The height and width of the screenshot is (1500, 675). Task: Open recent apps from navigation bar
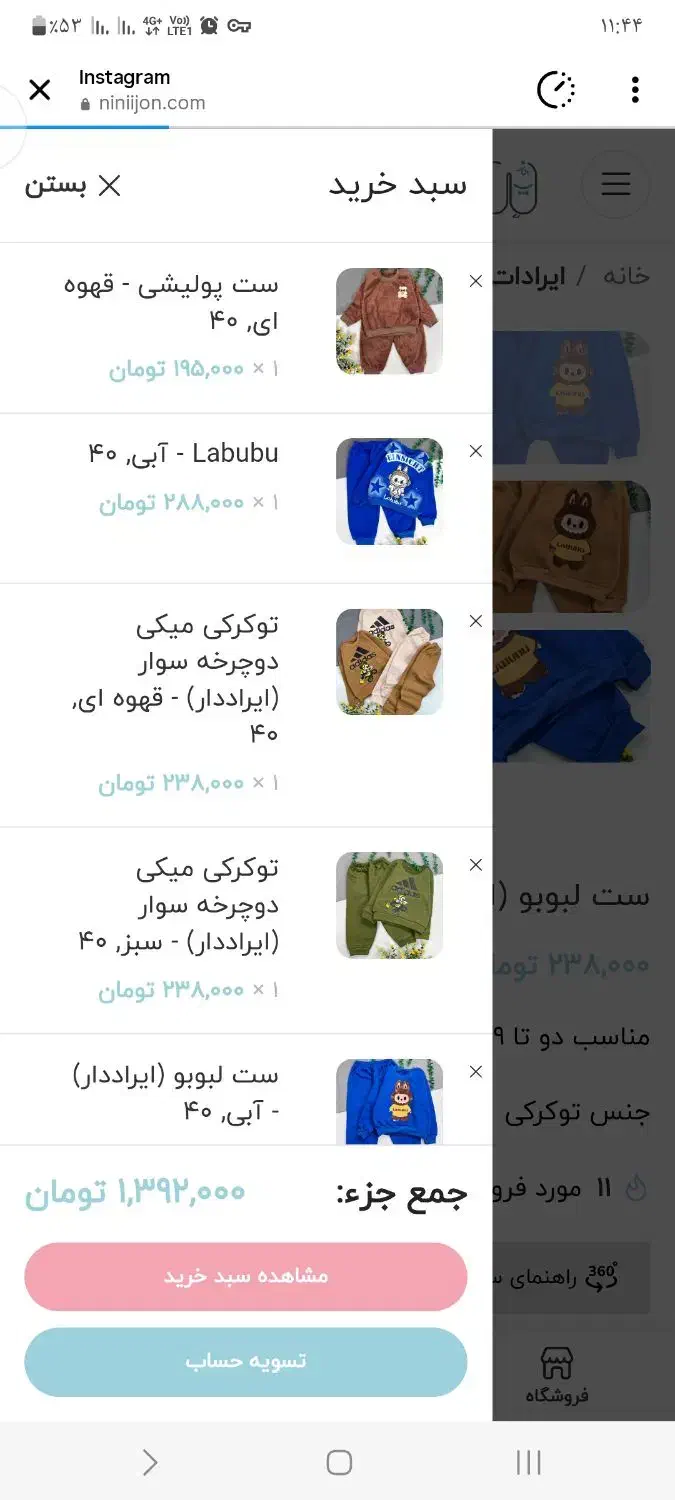(x=528, y=1463)
